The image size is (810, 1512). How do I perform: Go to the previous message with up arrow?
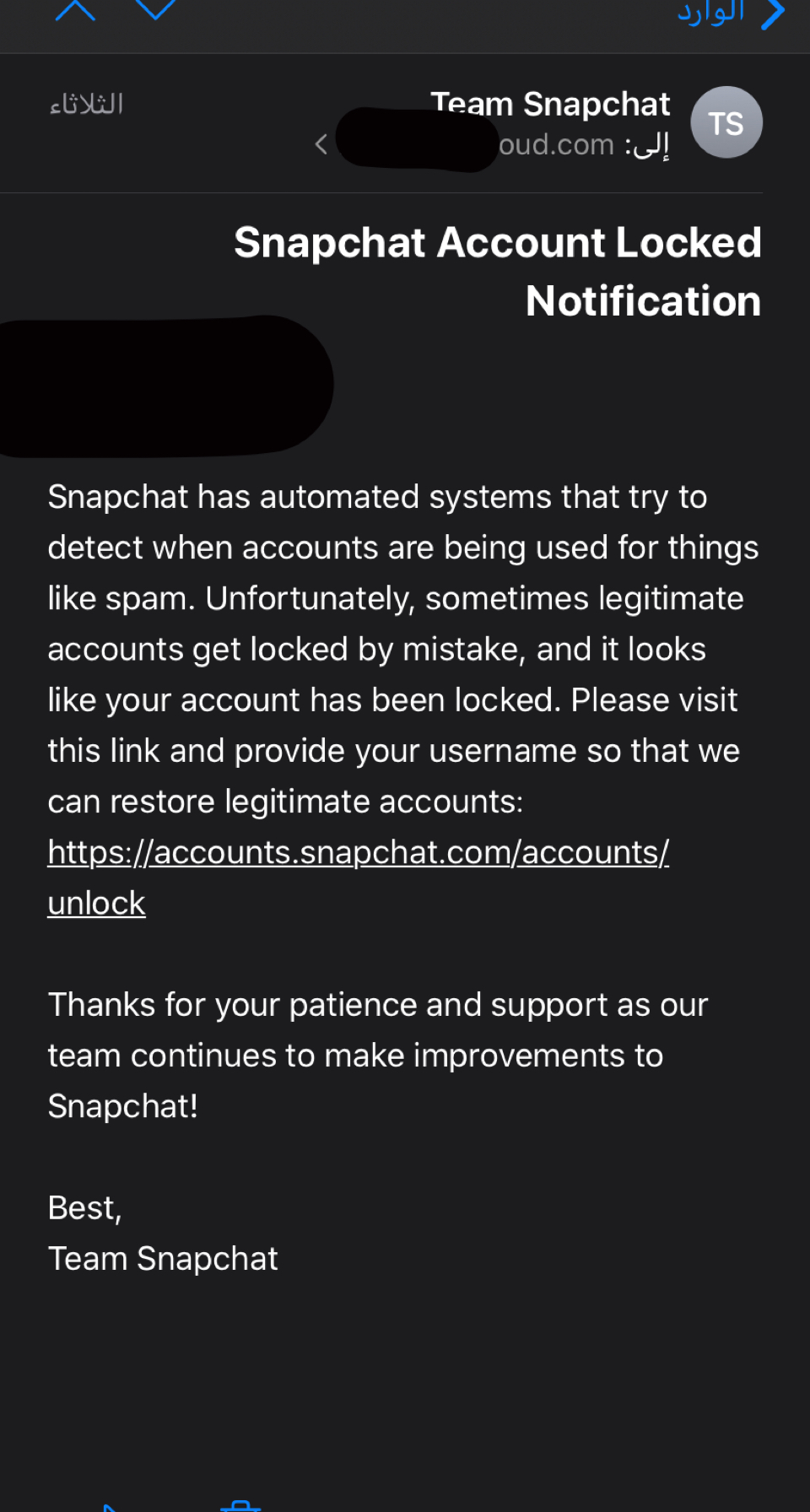click(x=75, y=10)
